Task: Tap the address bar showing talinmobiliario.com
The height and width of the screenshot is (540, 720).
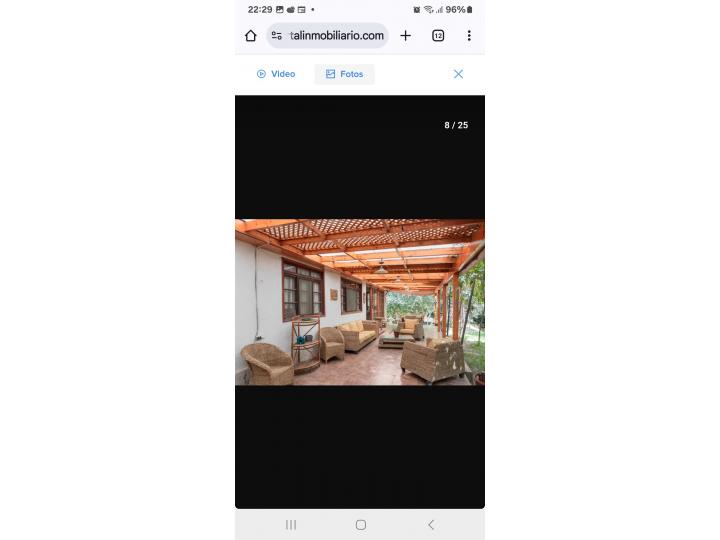Action: (x=328, y=36)
